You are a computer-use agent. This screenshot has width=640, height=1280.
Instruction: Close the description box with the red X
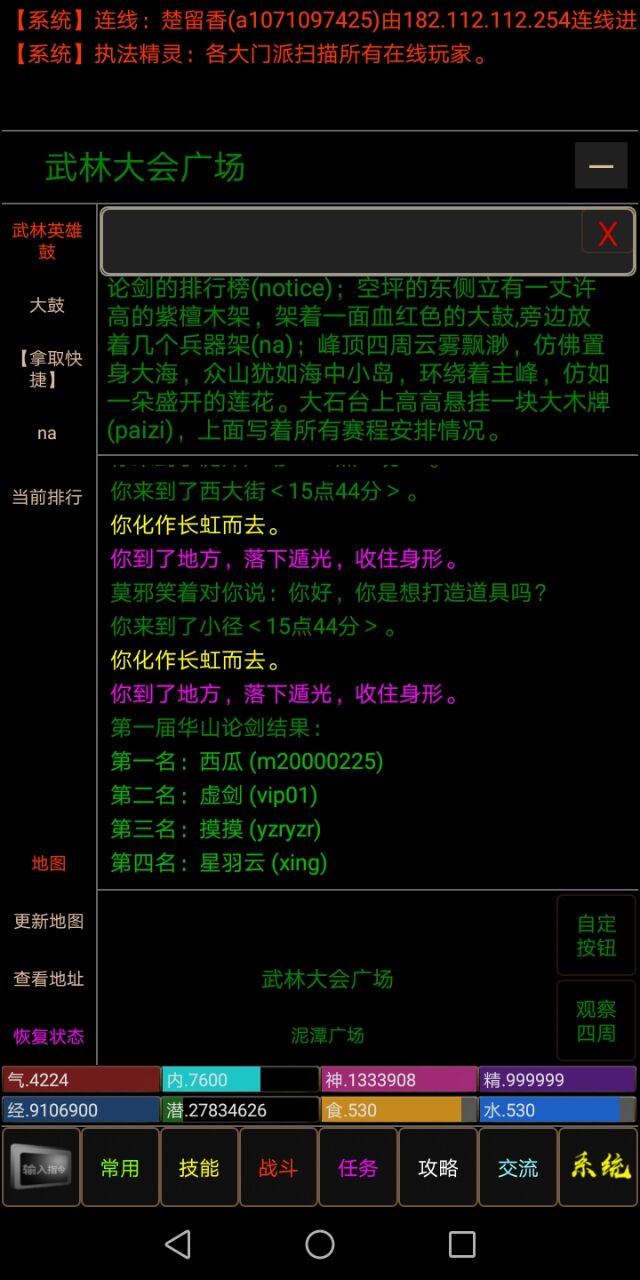click(607, 234)
